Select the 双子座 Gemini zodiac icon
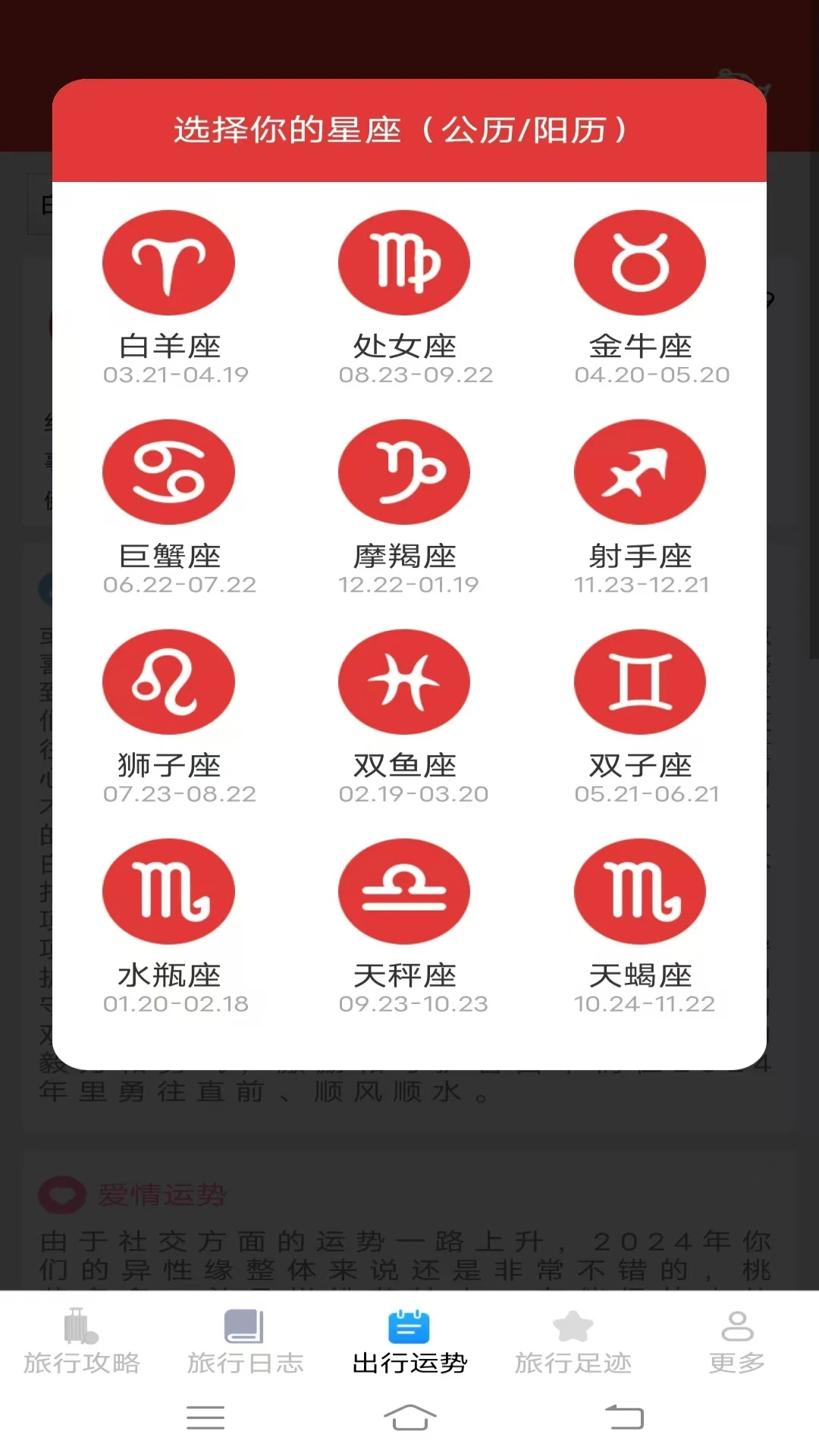Screen dimensions: 819x1456 (641, 682)
